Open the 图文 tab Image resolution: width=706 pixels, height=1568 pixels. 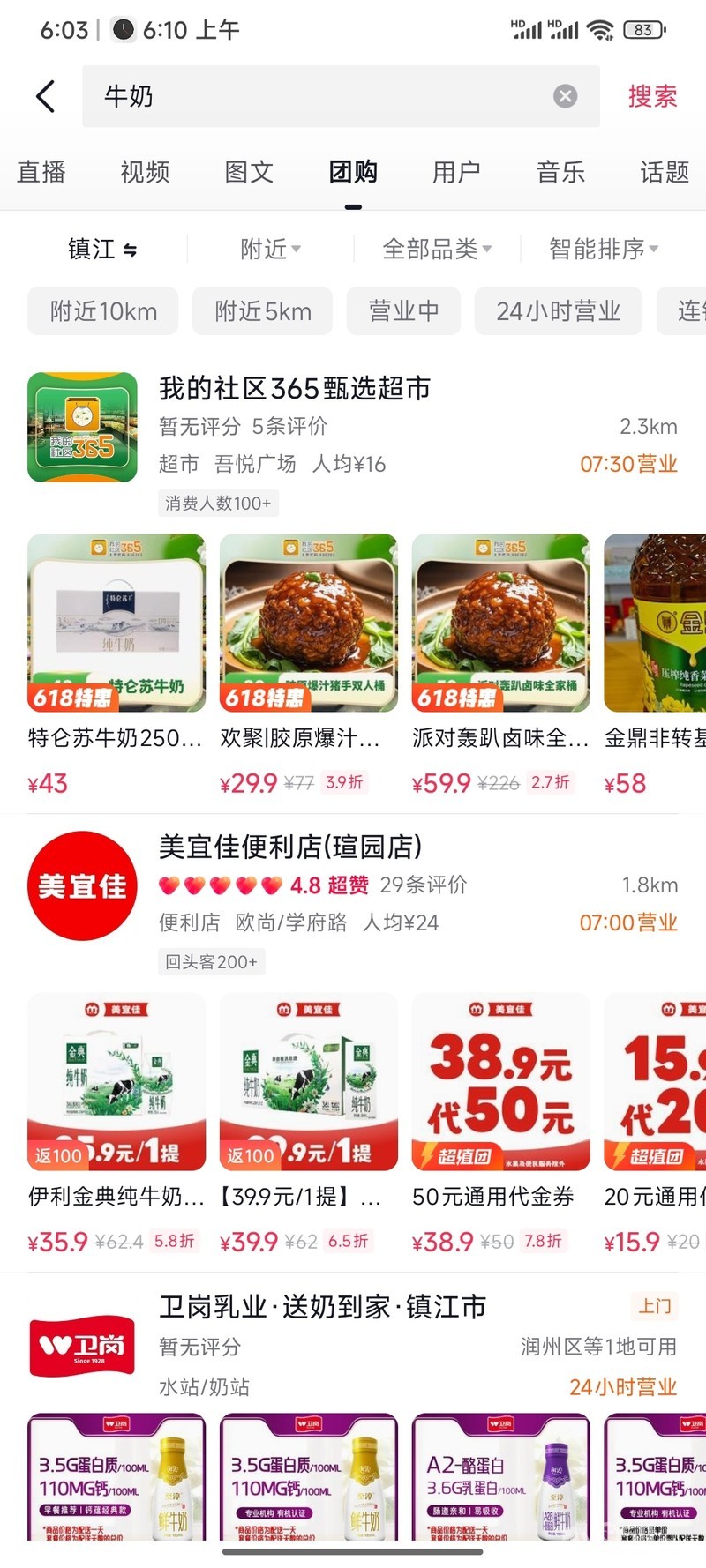point(249,172)
